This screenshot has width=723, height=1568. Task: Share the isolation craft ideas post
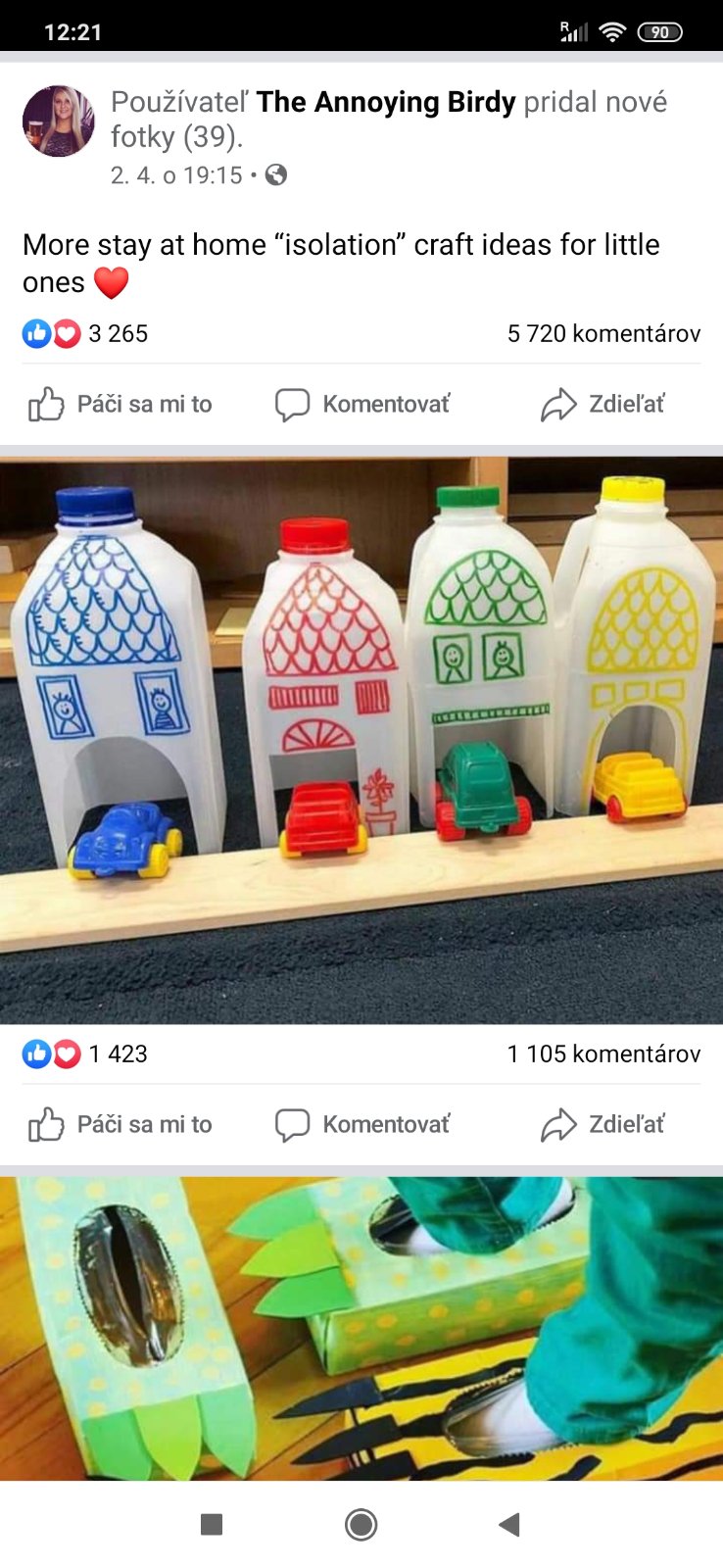click(602, 404)
